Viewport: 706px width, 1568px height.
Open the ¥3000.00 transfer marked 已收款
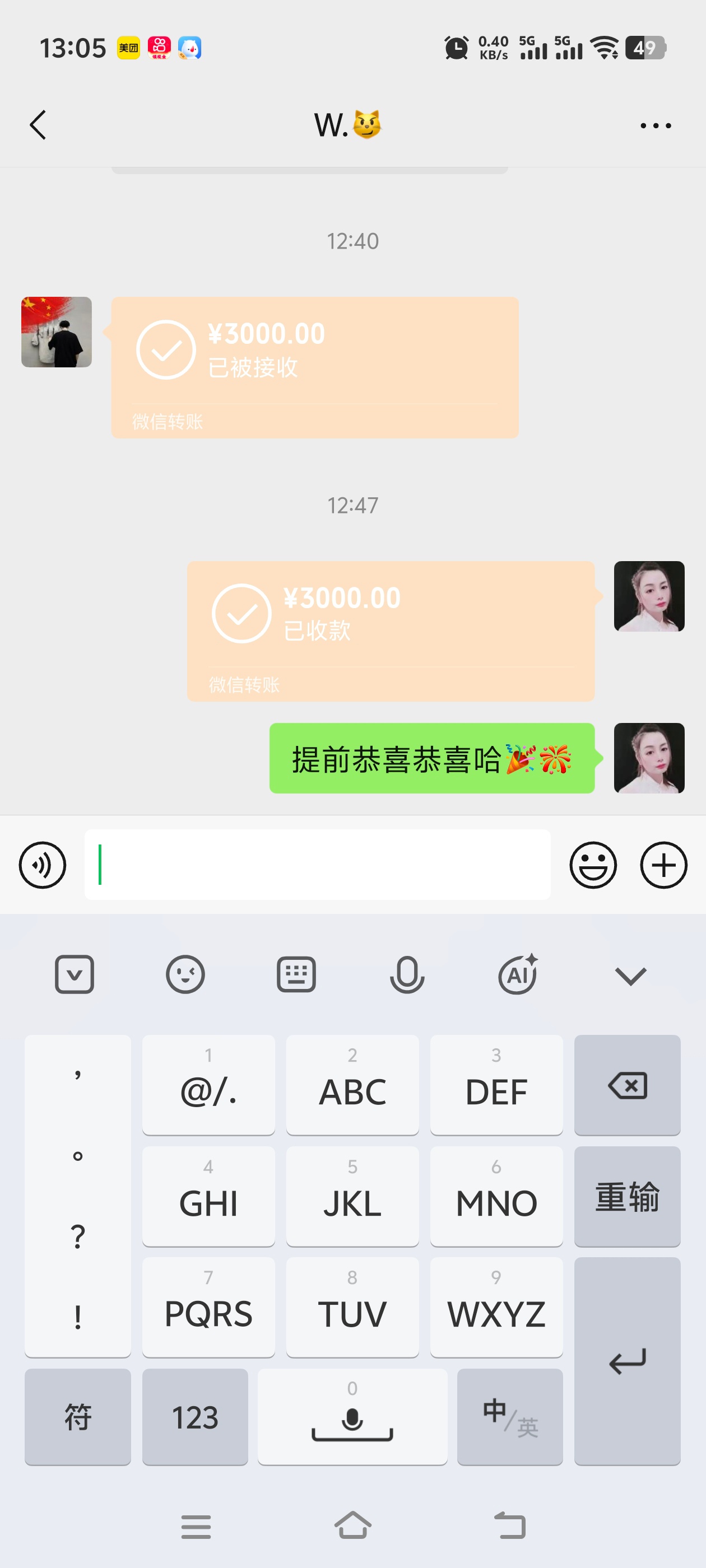point(390,631)
